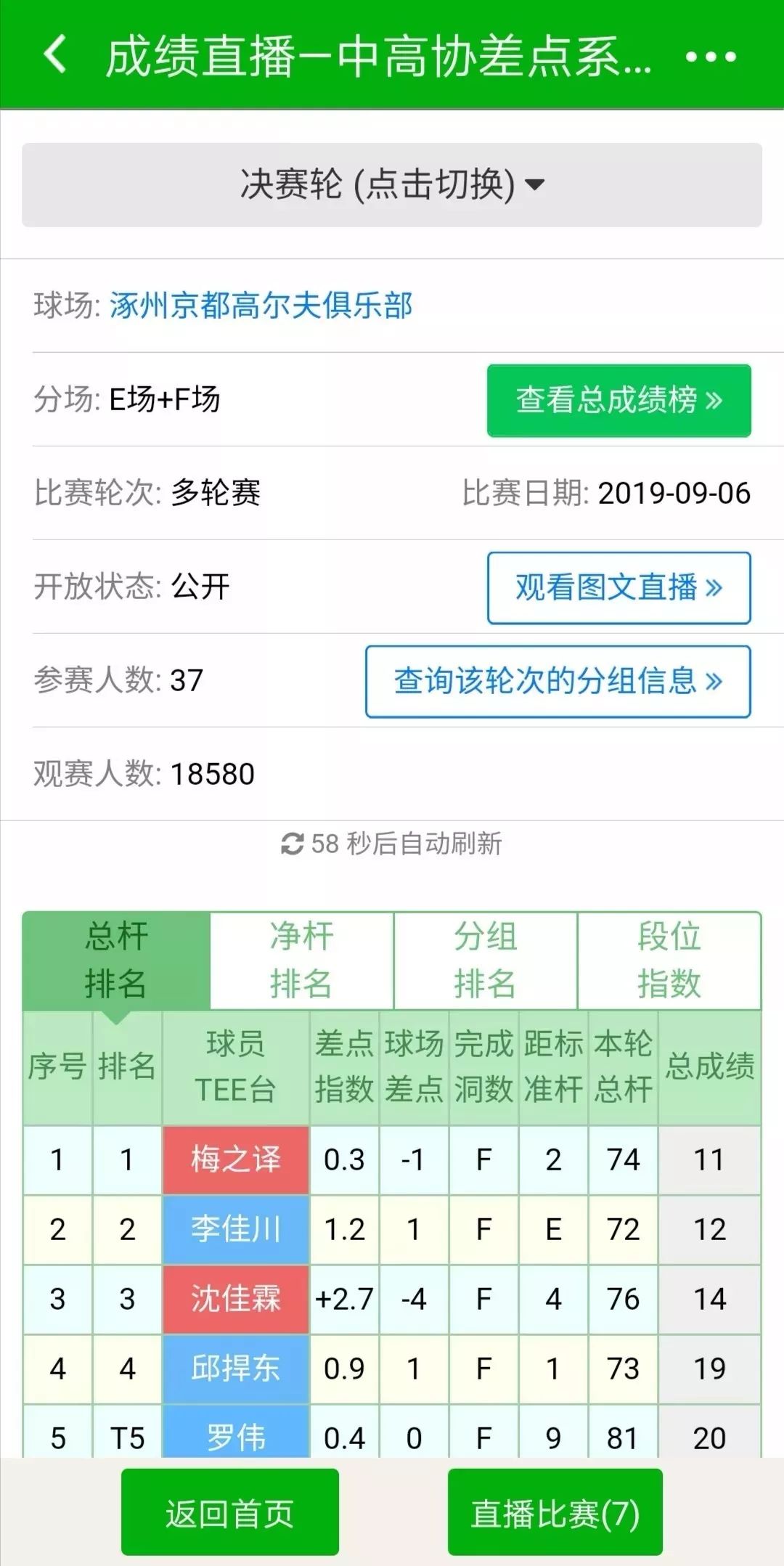Tap the 查看总成绩榜 button
The image size is (784, 1566).
(618, 400)
